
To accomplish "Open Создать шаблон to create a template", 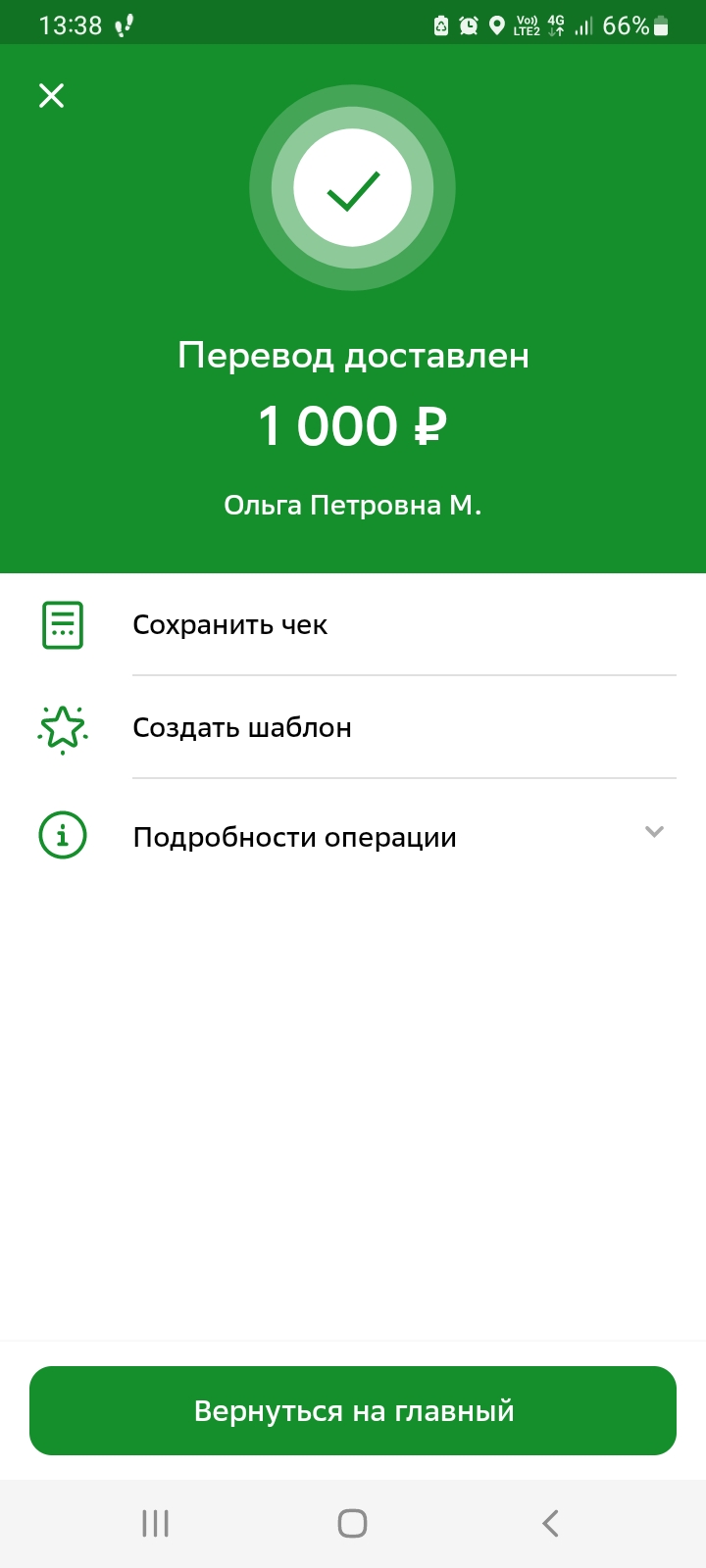I will [353, 727].
